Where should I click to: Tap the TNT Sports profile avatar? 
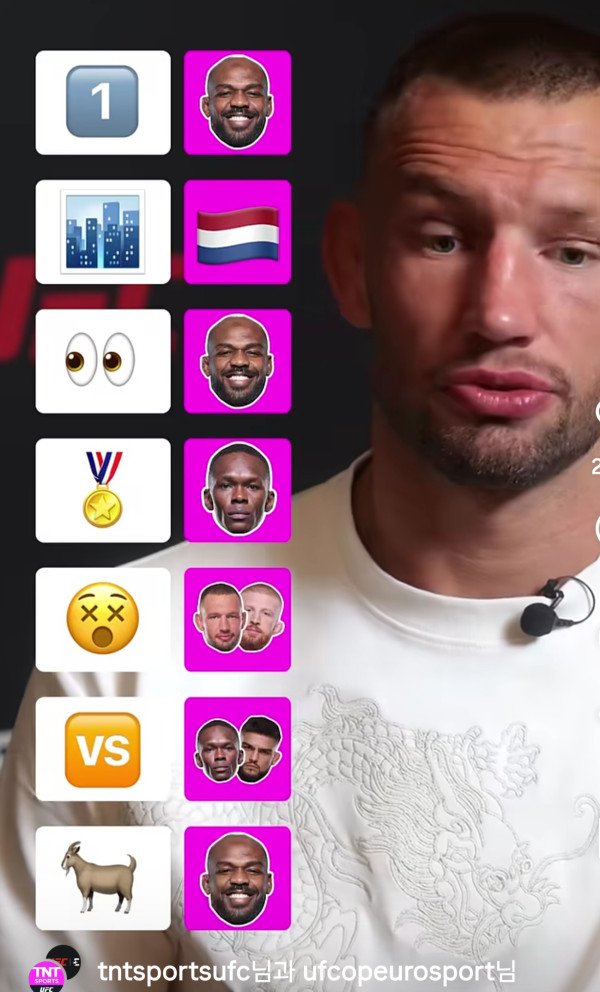point(45,975)
